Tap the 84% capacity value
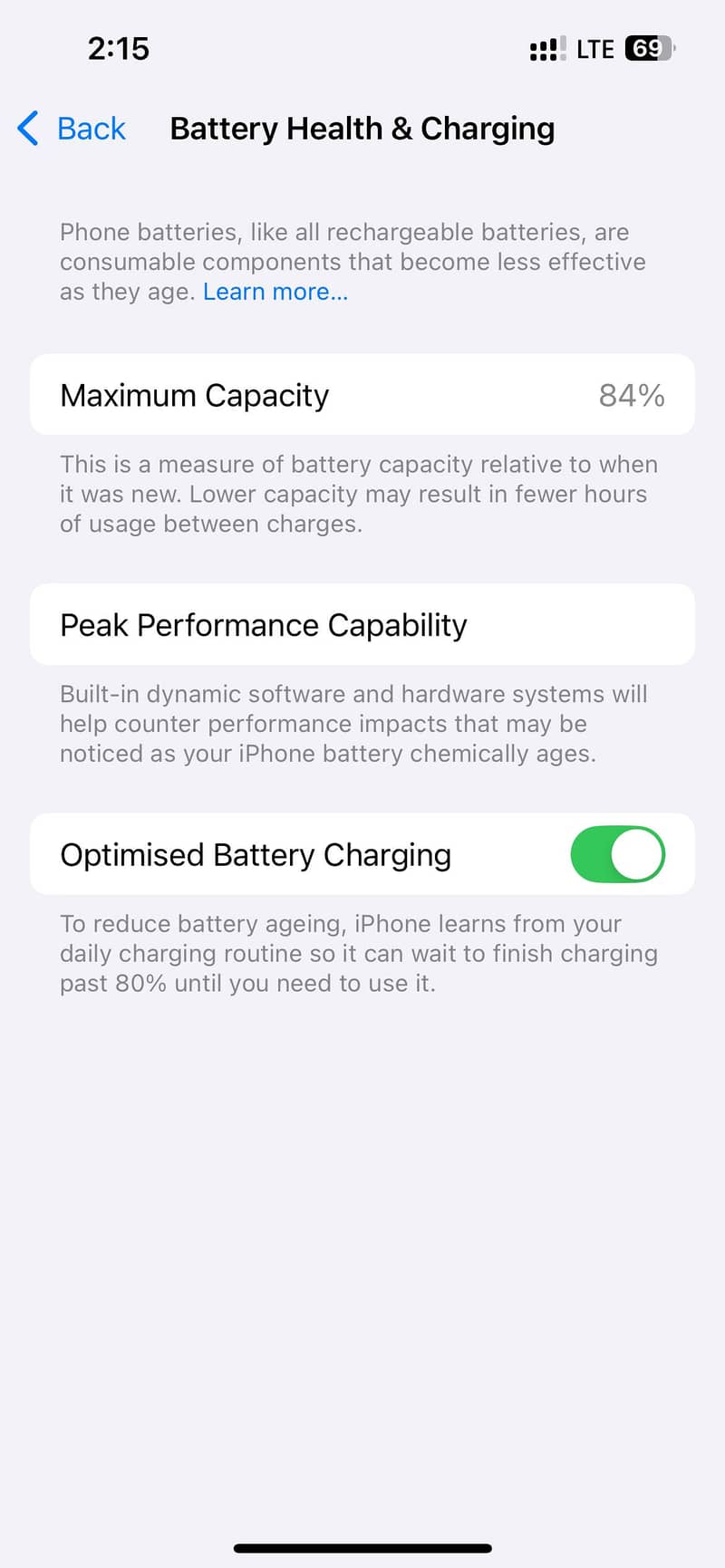This screenshot has width=725, height=1568. click(x=633, y=395)
